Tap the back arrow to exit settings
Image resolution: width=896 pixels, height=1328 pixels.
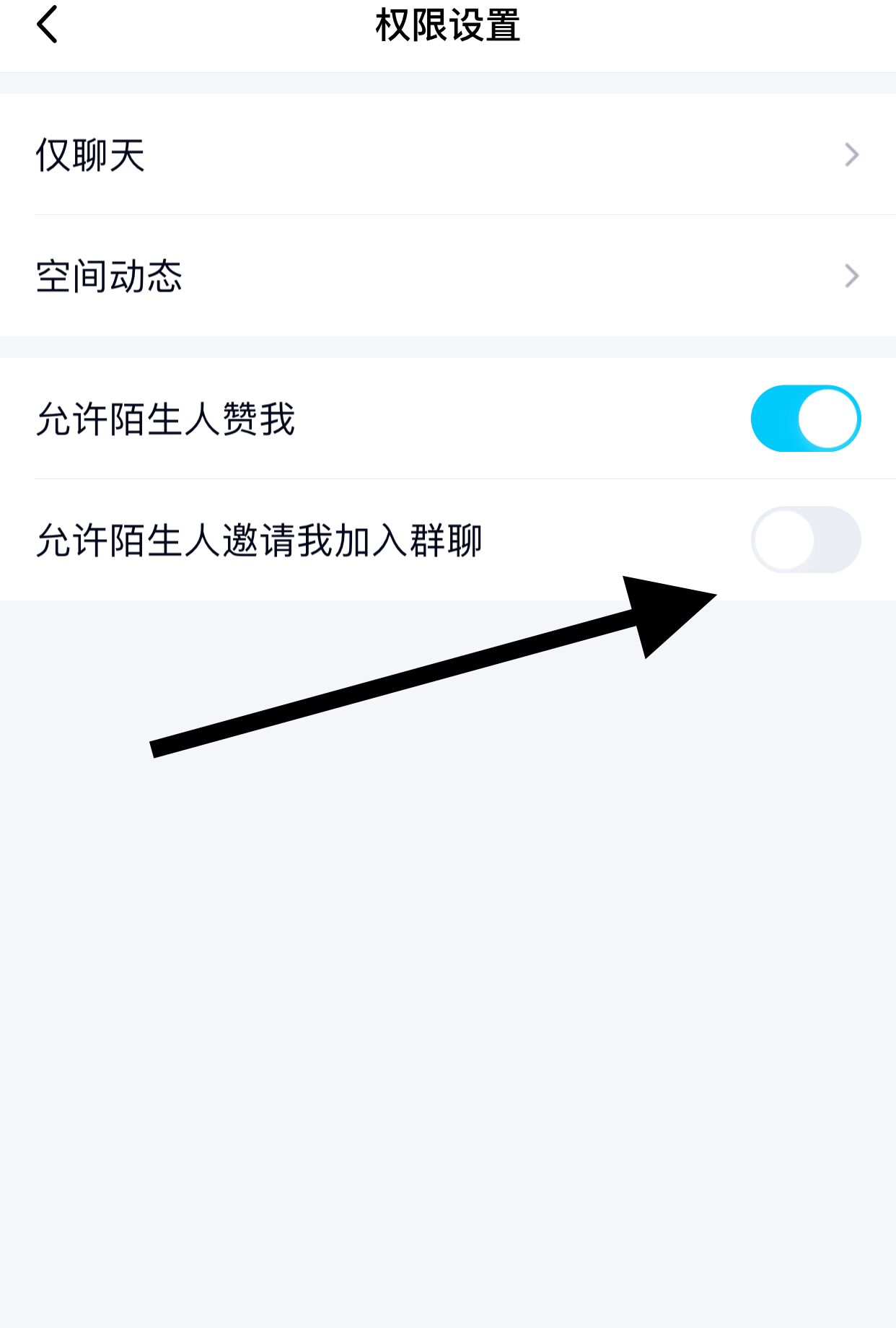(48, 26)
